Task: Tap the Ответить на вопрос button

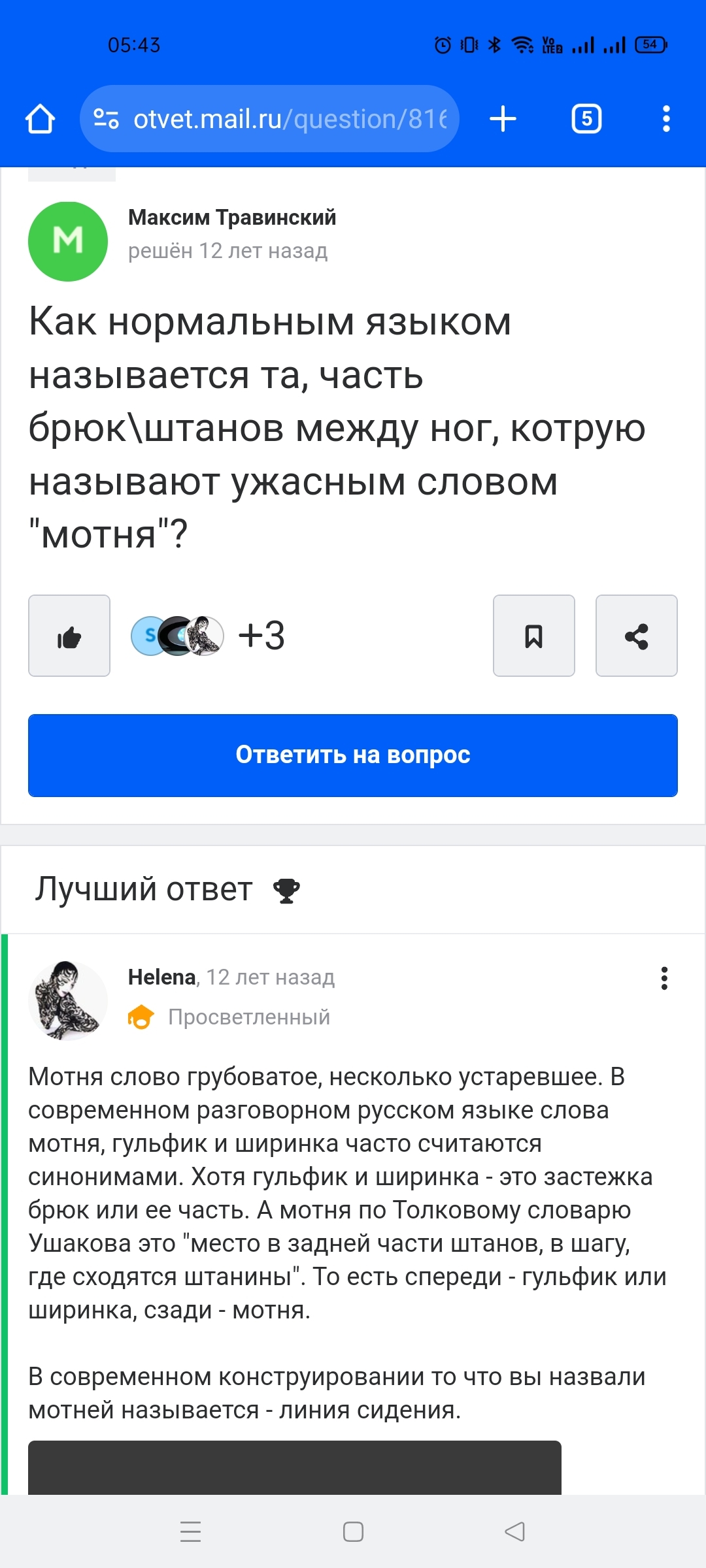Action: tap(353, 755)
